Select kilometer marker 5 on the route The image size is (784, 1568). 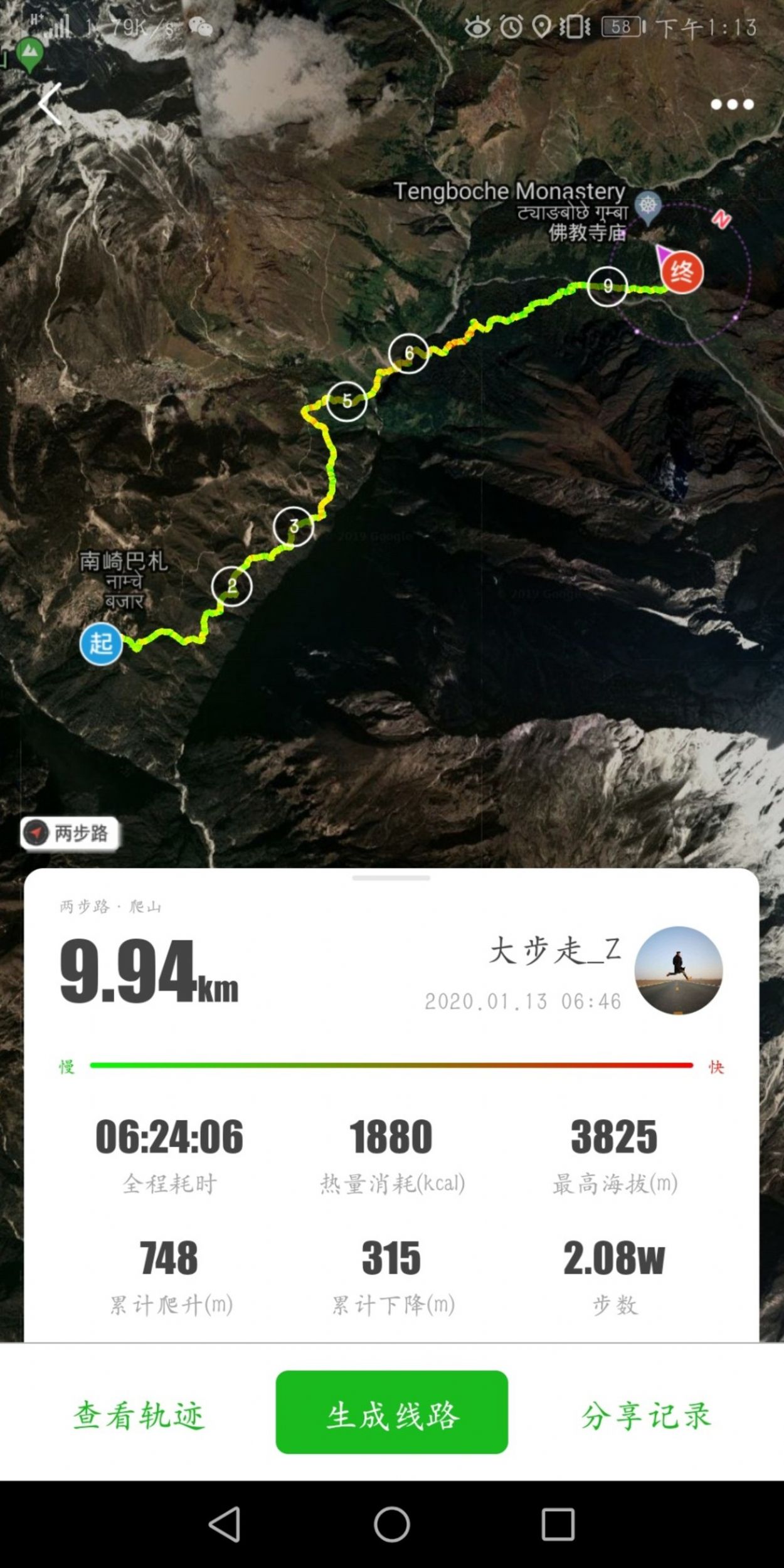point(347,401)
